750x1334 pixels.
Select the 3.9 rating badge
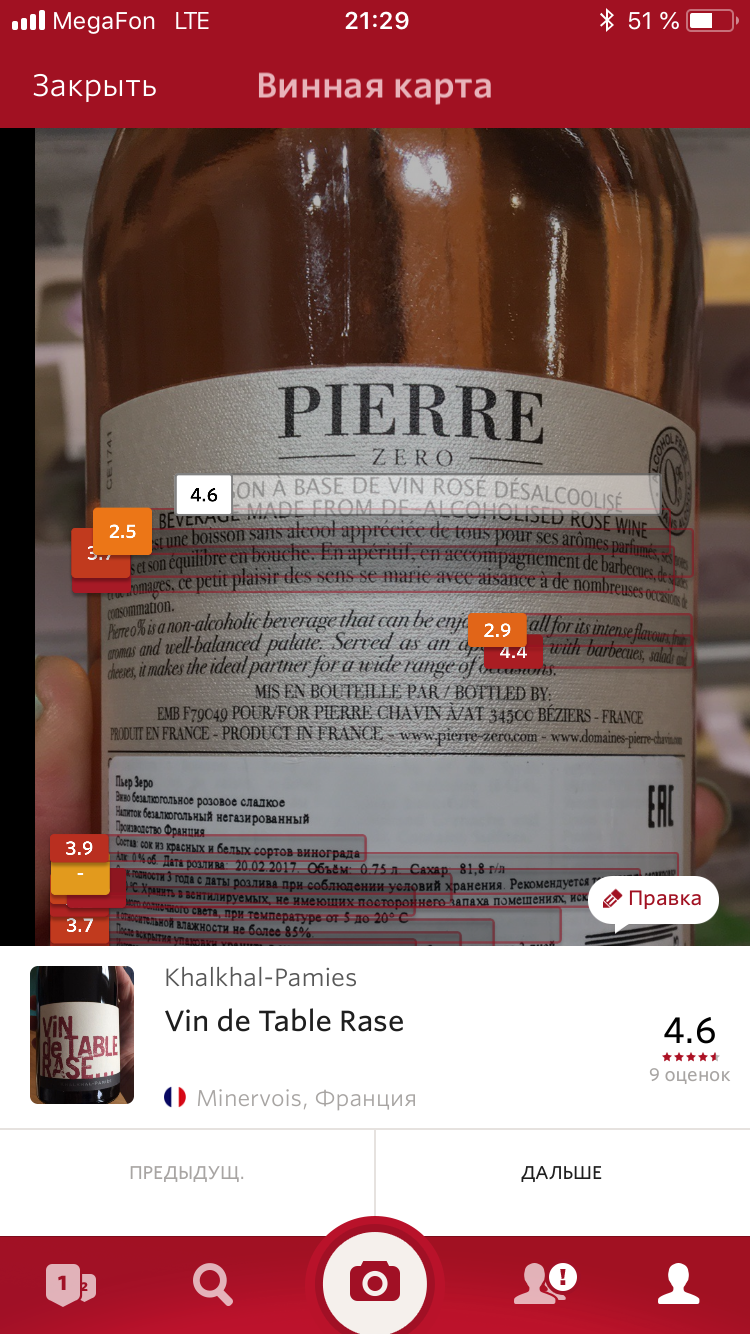(x=79, y=848)
